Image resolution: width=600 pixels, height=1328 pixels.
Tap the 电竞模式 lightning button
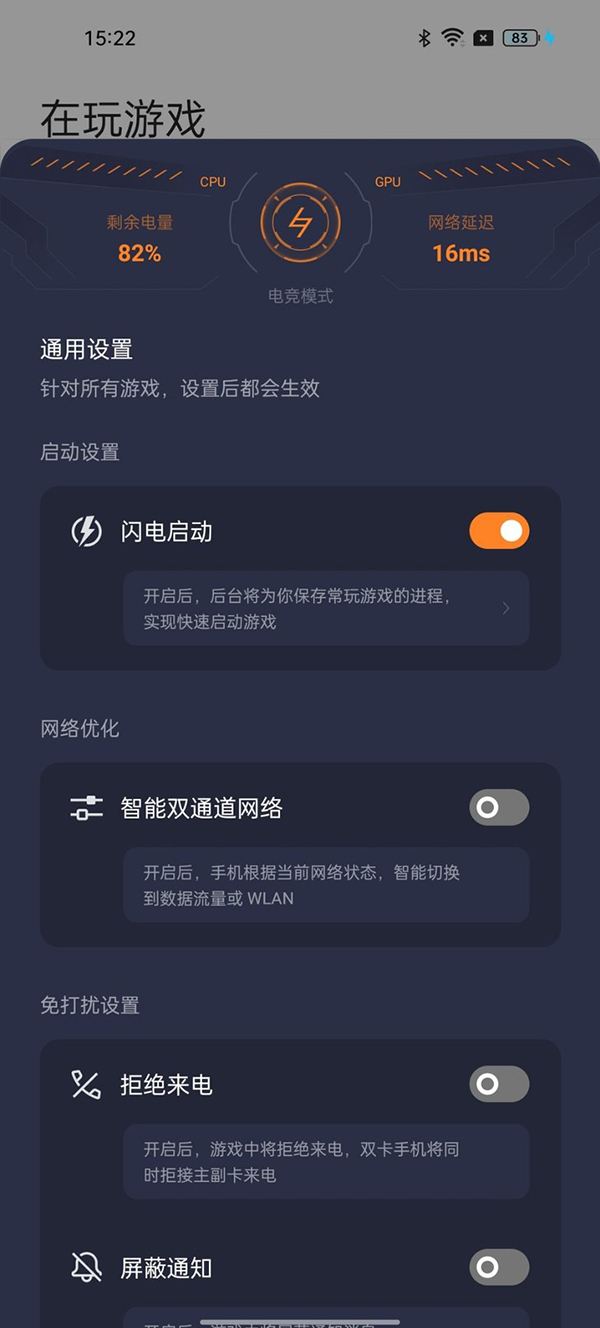(300, 223)
